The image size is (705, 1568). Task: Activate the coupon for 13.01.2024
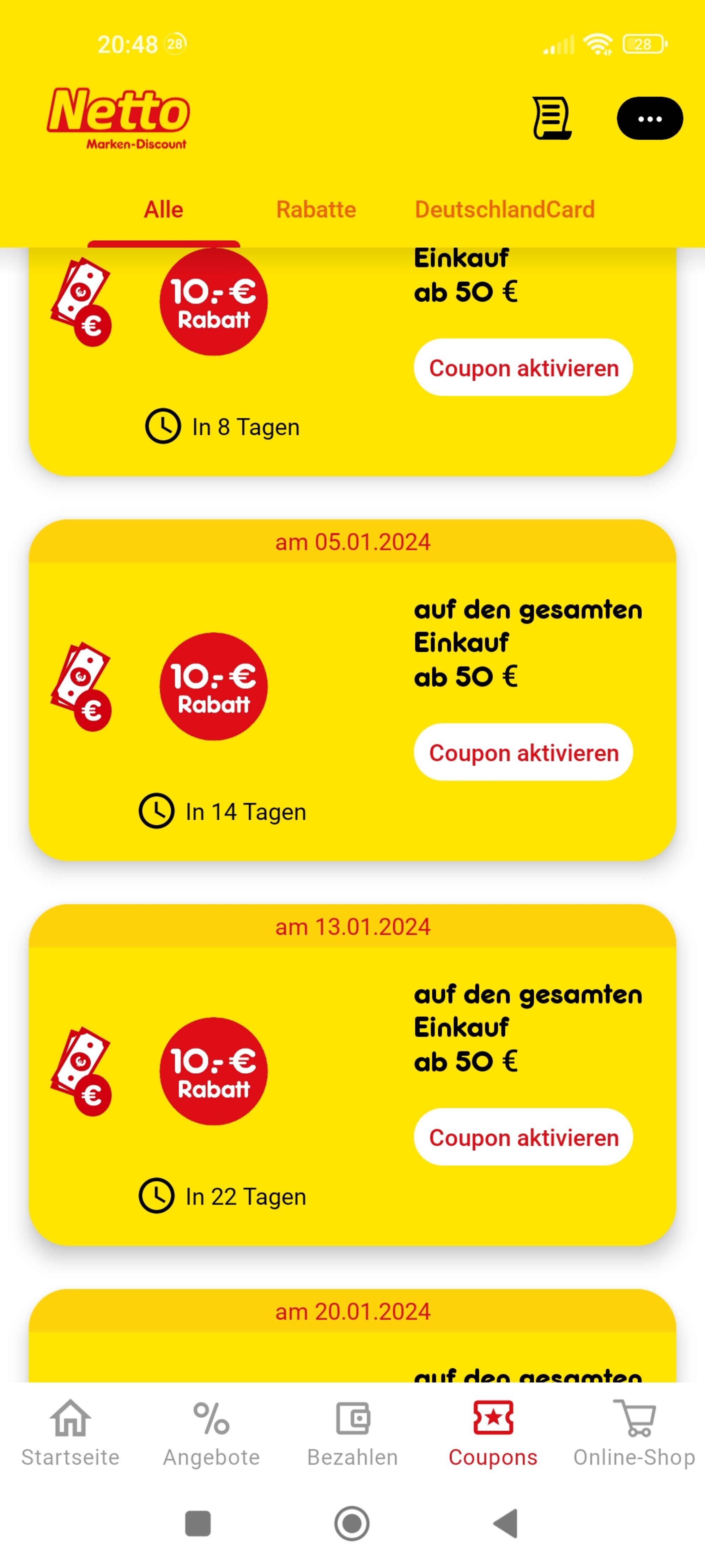pos(523,1137)
